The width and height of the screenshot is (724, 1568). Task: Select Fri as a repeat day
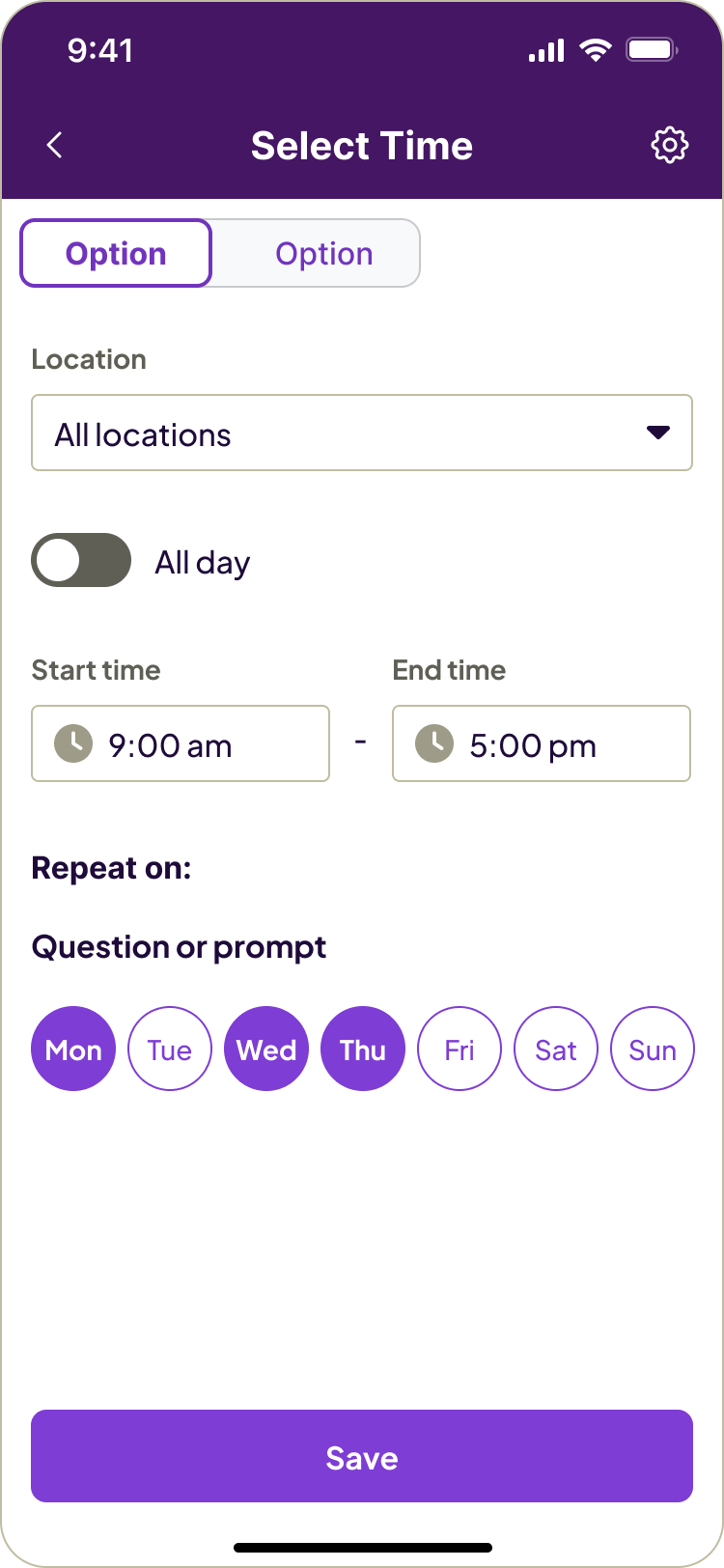(x=459, y=1049)
